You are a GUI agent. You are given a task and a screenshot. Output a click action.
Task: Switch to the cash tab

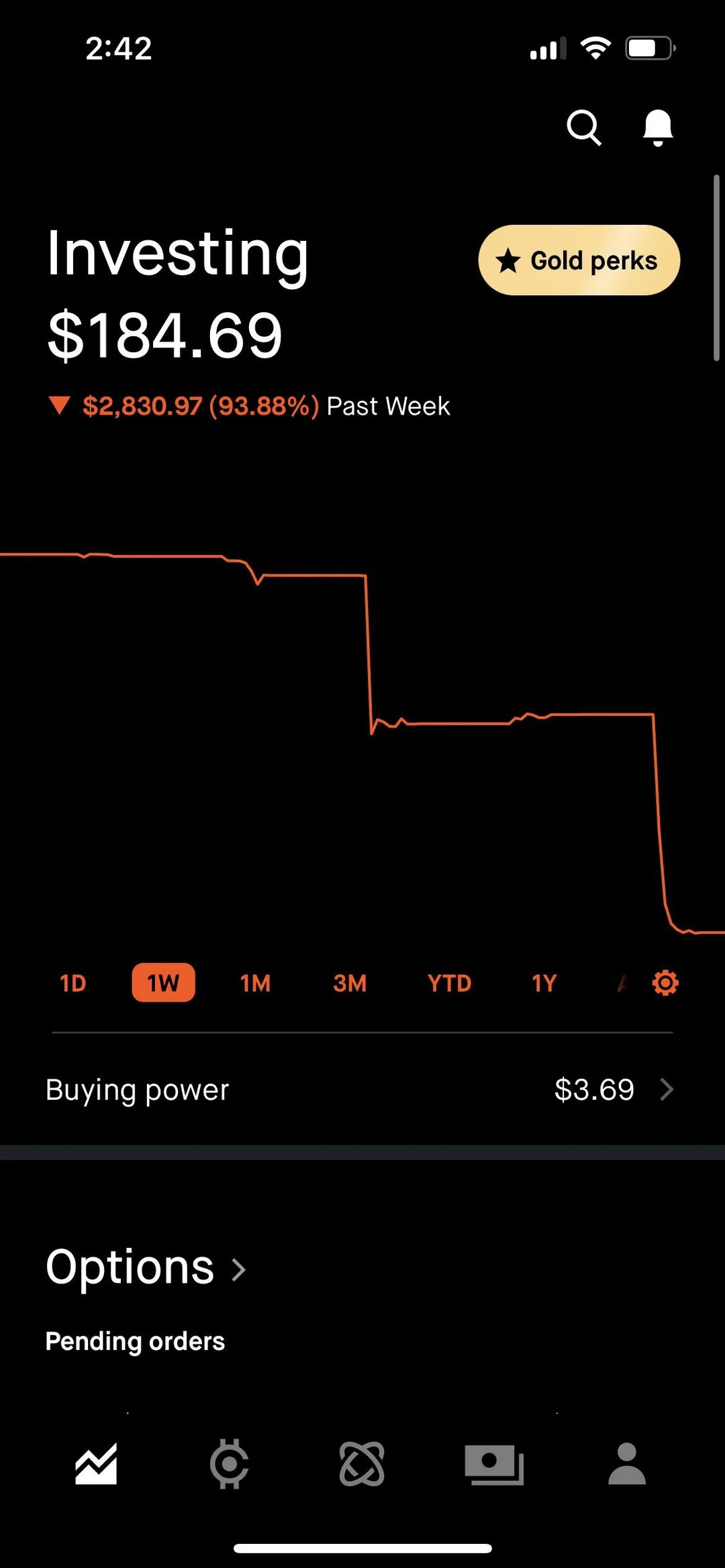[494, 1464]
